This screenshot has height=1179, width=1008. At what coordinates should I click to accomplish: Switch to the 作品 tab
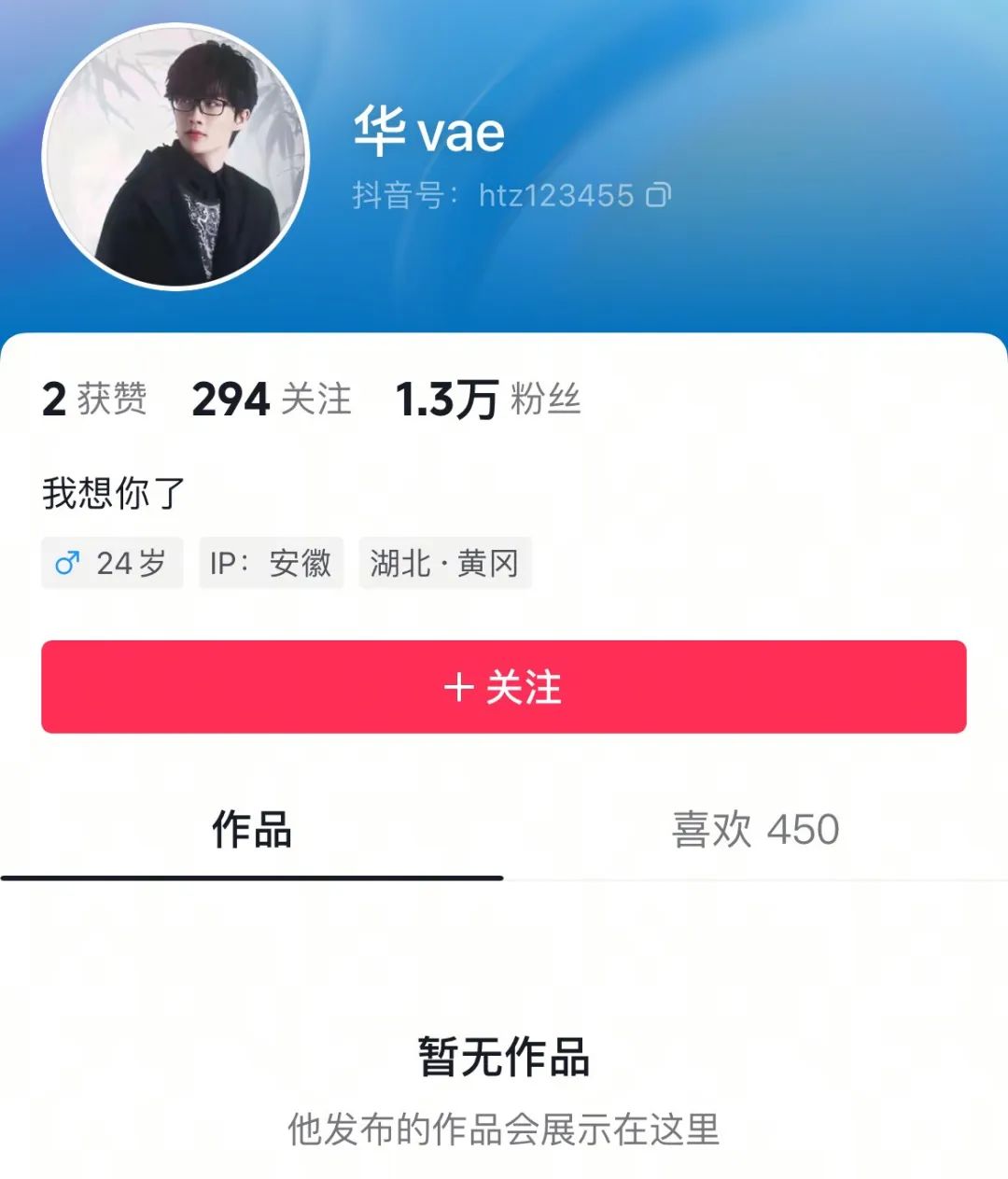[251, 829]
